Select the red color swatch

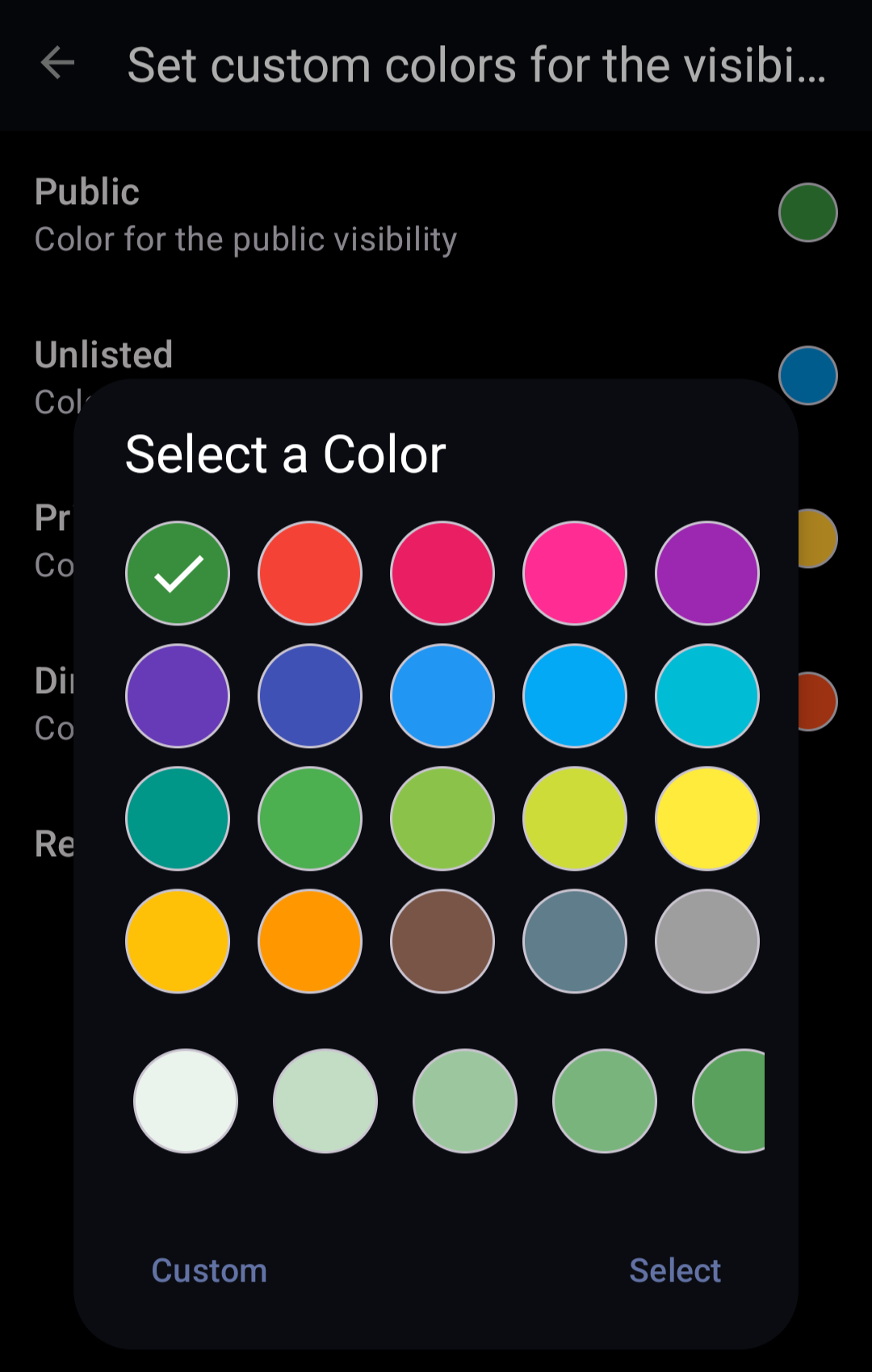tap(309, 573)
